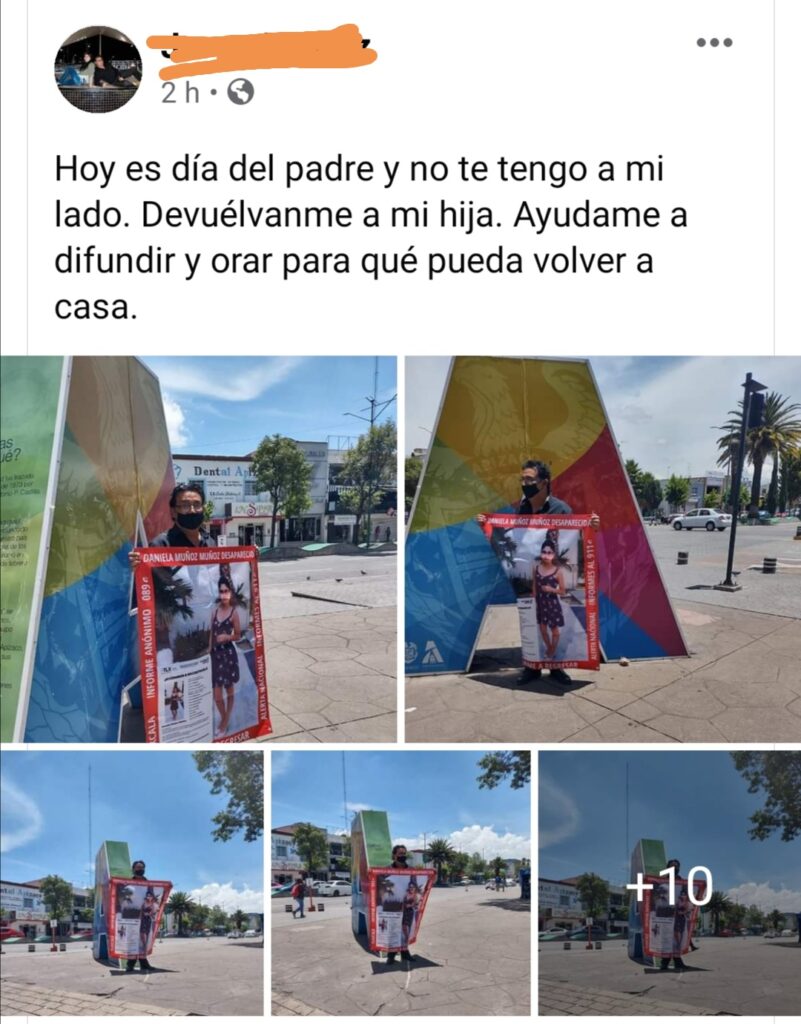Open the bottom-middle small plaza photo

click(400, 883)
